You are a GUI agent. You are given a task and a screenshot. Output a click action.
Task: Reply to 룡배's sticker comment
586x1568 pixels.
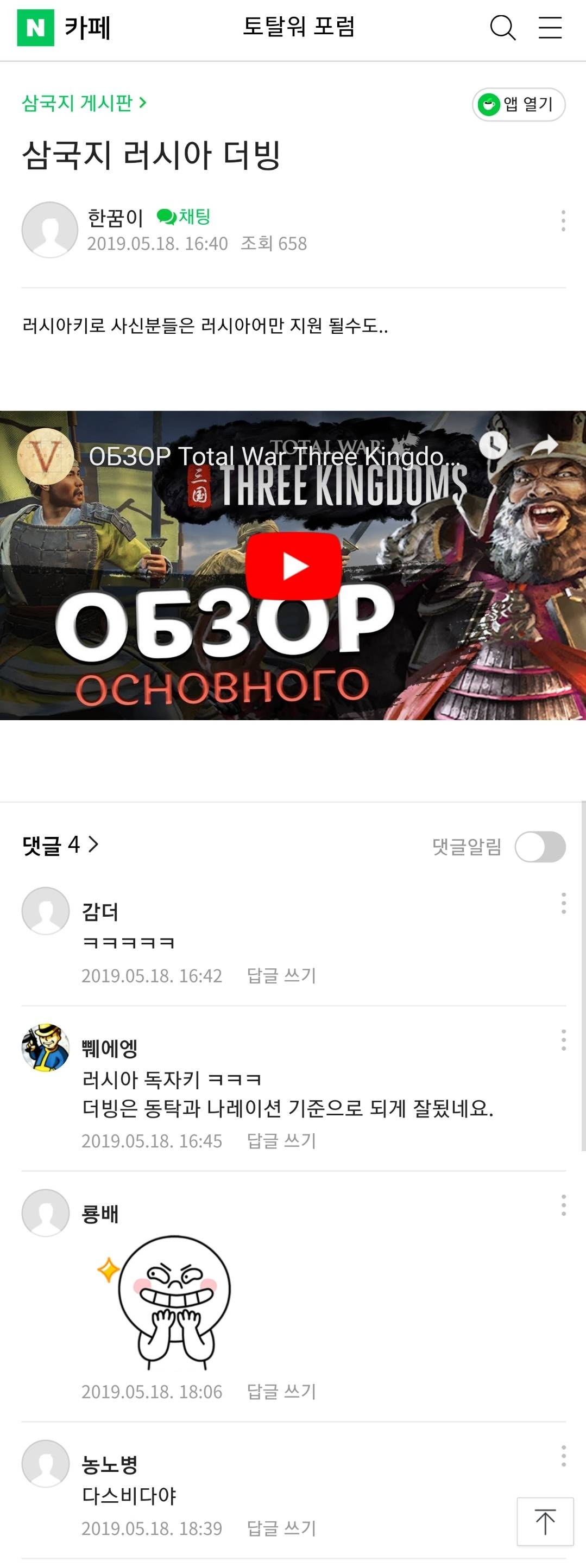281,1392
